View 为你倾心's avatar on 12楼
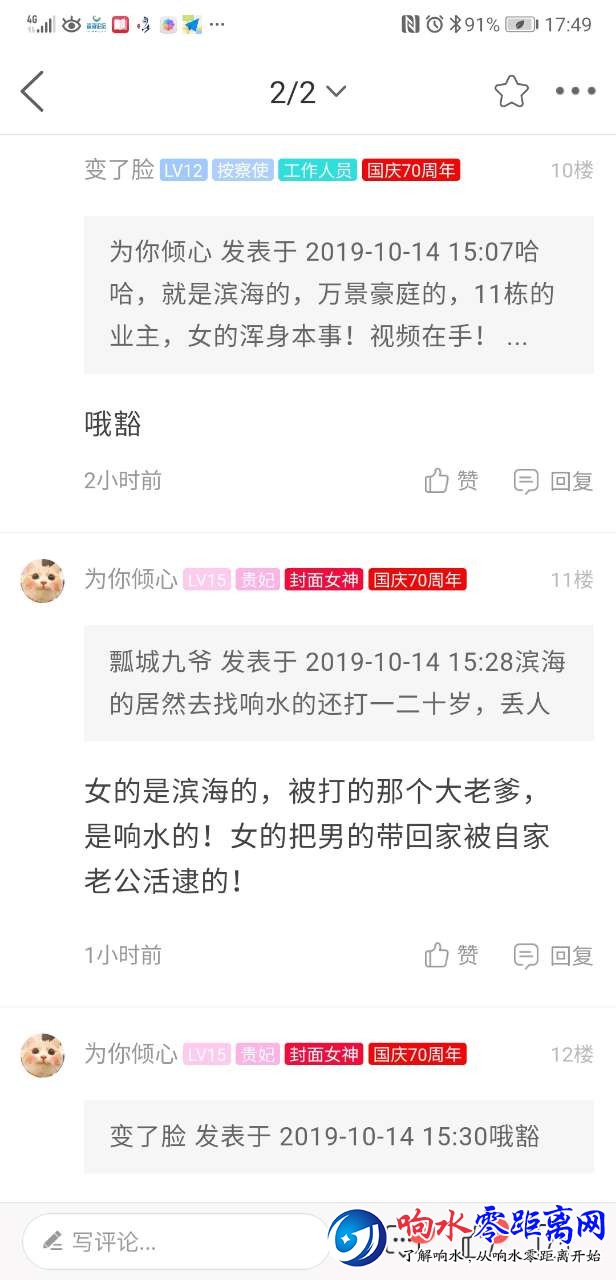 (42, 1055)
